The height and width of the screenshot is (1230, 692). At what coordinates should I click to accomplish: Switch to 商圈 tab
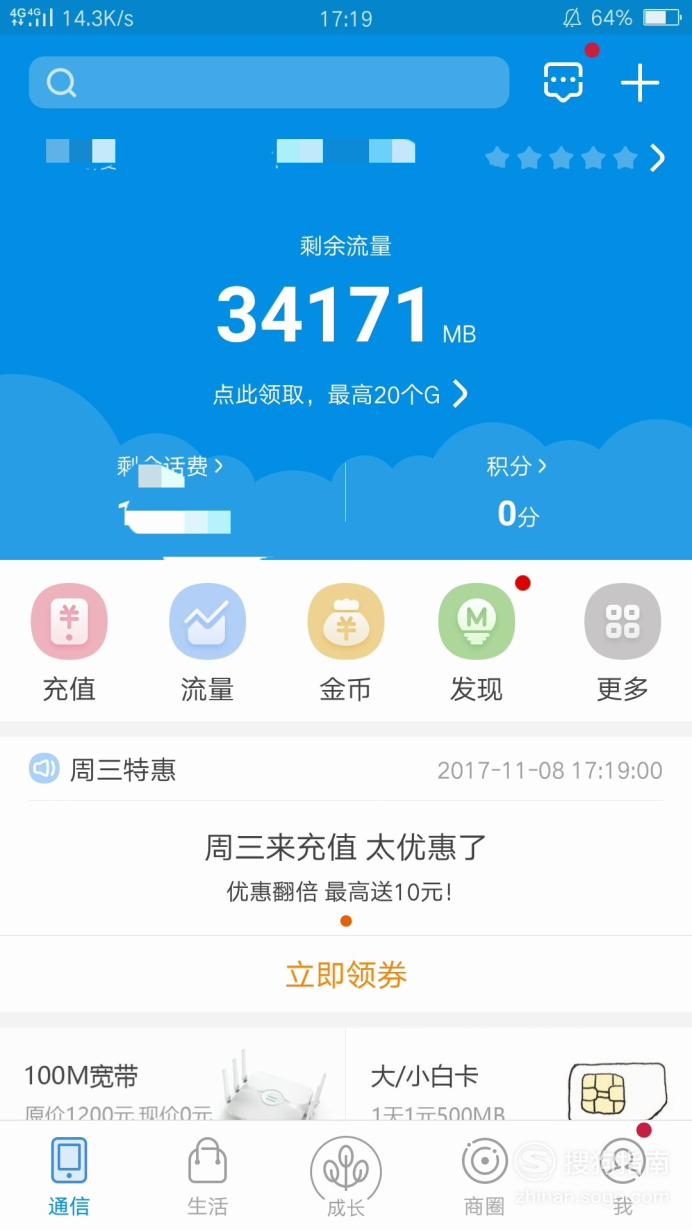coord(484,1176)
